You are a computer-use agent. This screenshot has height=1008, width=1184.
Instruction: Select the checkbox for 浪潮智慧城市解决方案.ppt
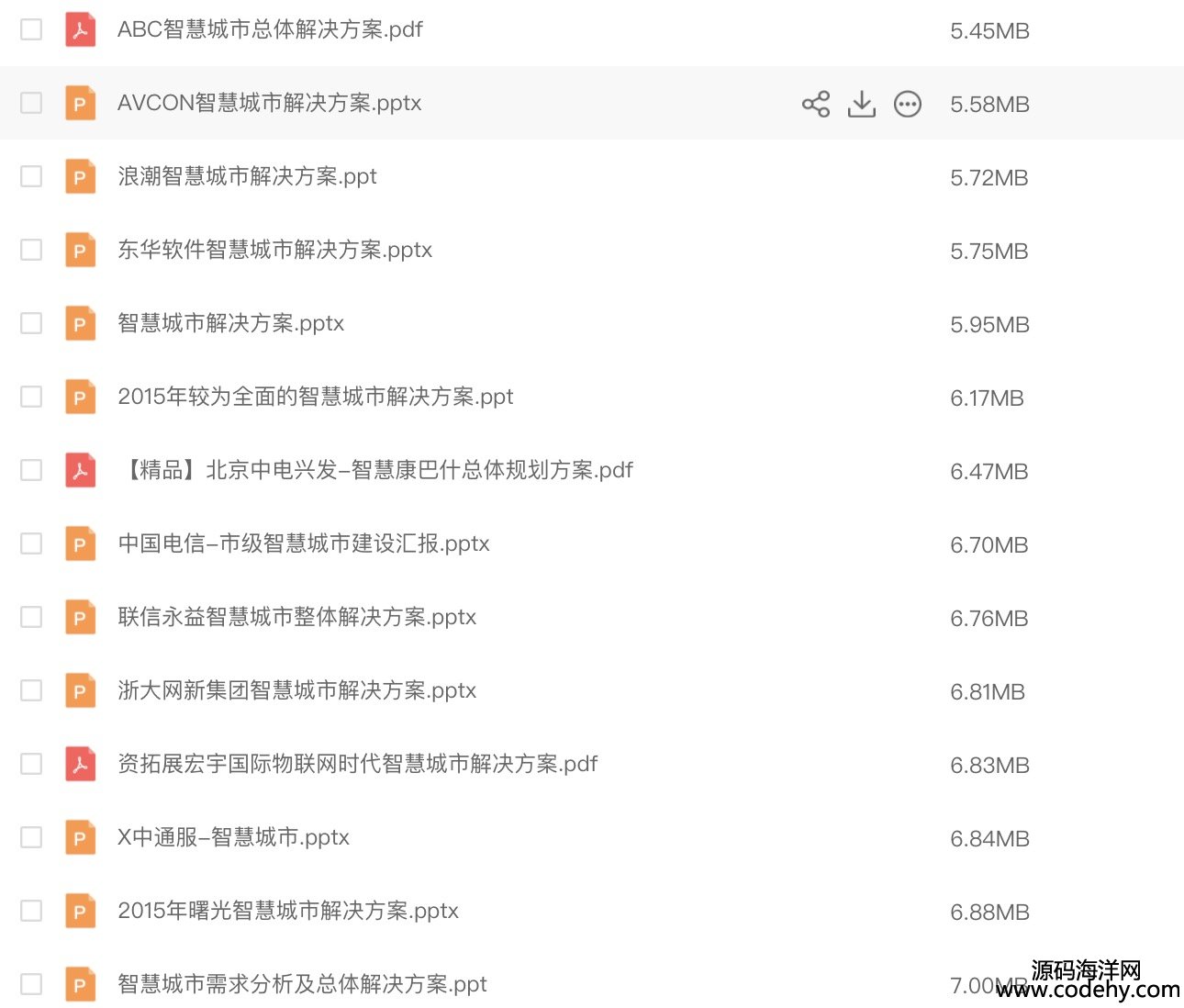coord(31,176)
